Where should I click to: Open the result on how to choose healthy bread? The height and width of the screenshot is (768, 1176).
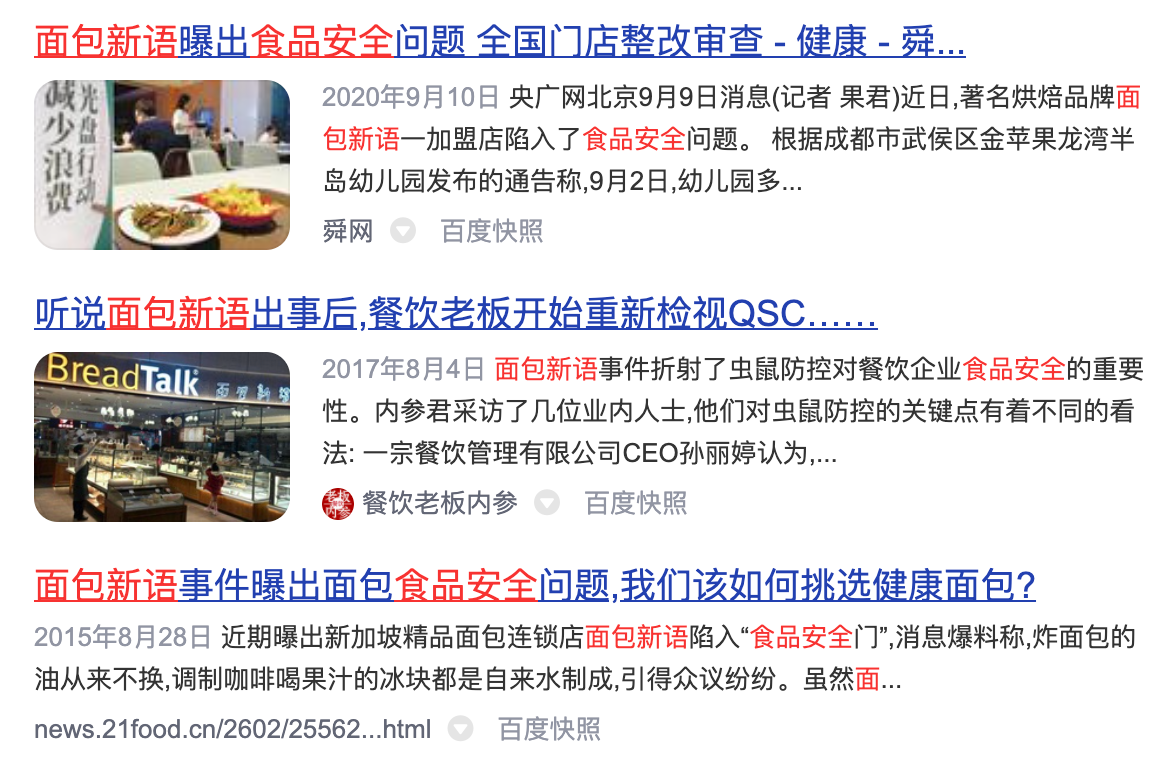pos(535,586)
